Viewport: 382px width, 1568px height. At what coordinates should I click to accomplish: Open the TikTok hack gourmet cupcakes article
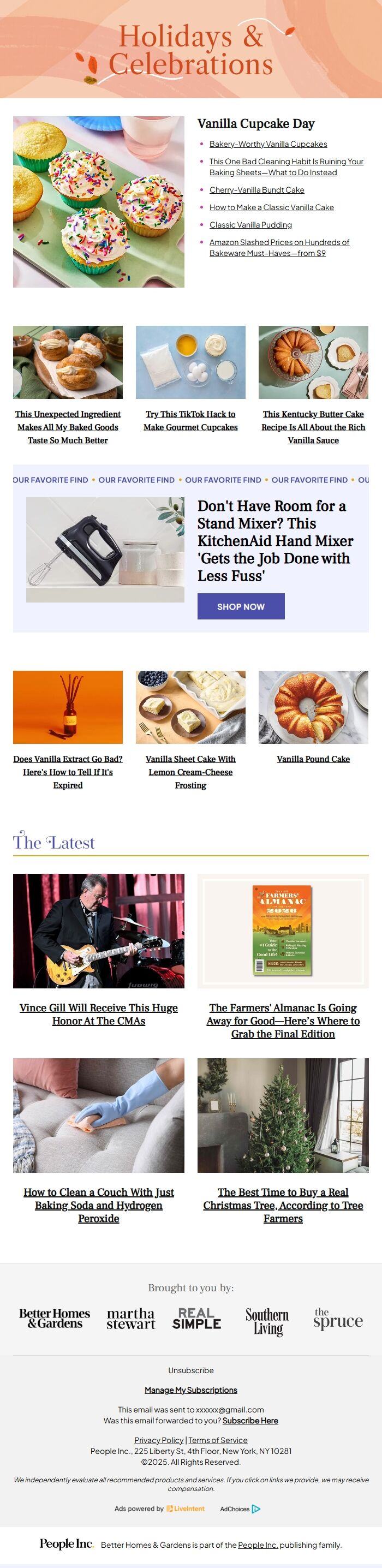[x=190, y=421]
